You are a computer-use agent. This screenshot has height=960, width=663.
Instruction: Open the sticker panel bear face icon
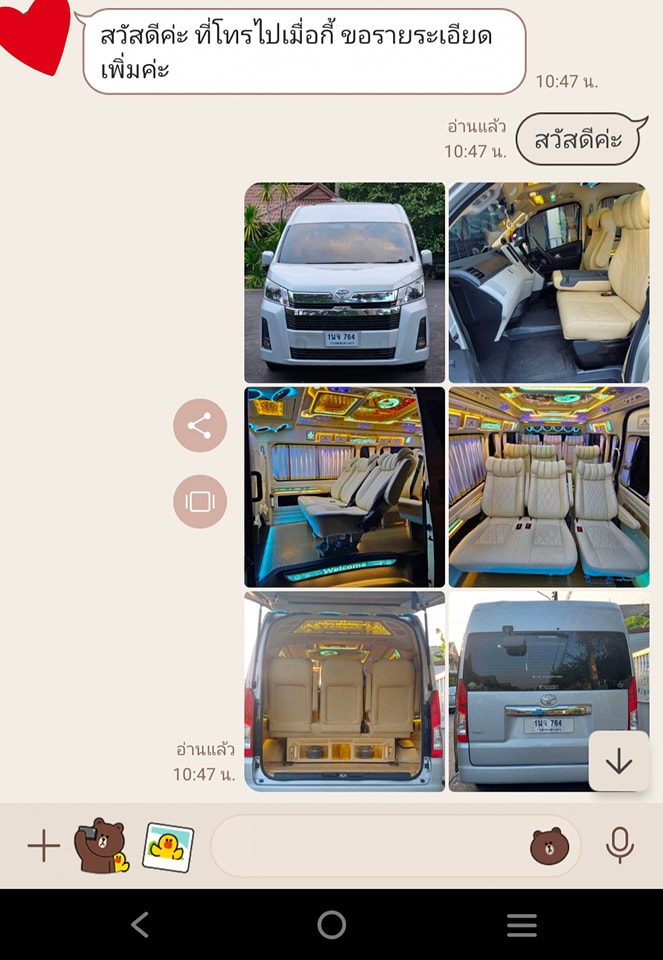[x=549, y=847]
